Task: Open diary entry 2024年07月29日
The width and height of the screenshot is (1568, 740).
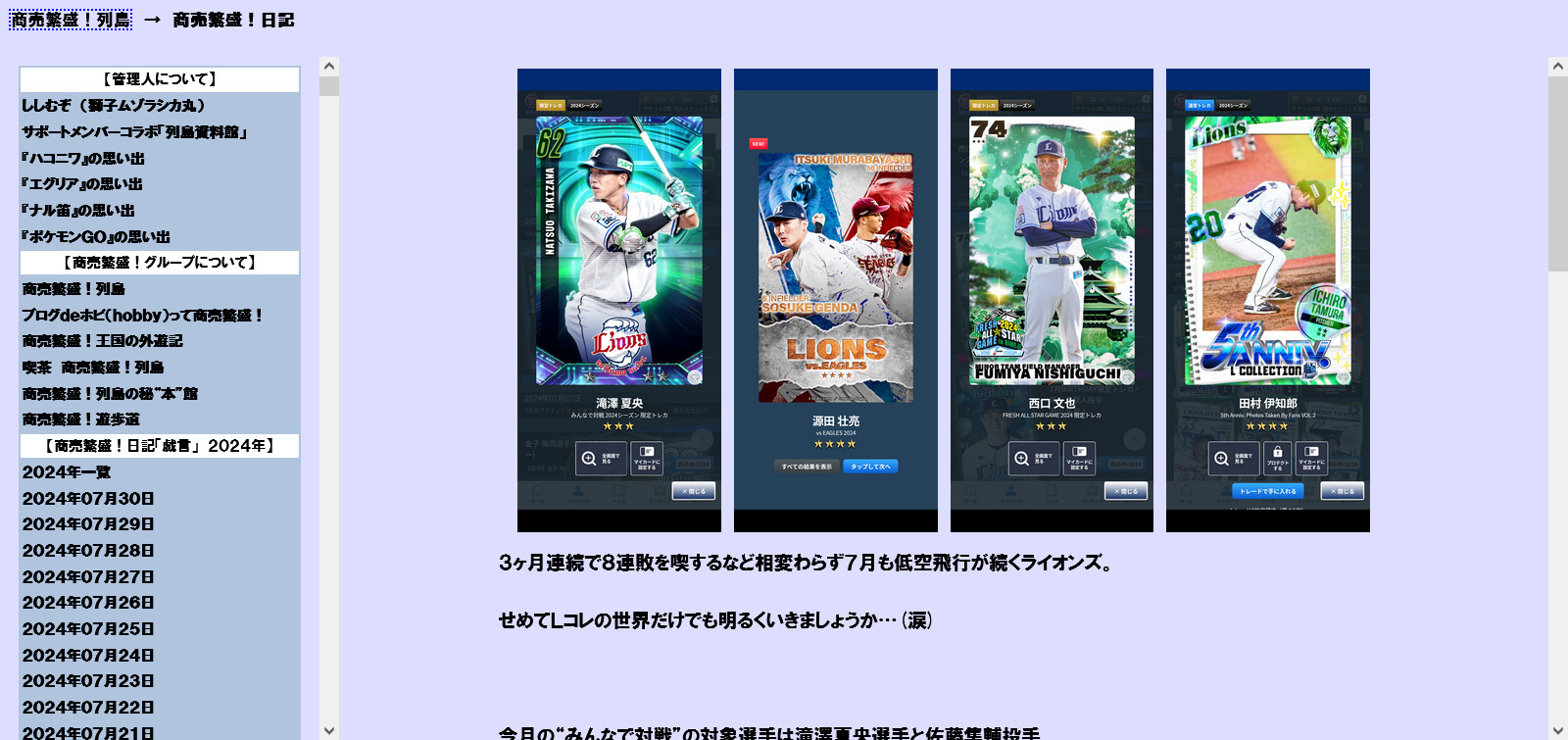Action: (88, 524)
